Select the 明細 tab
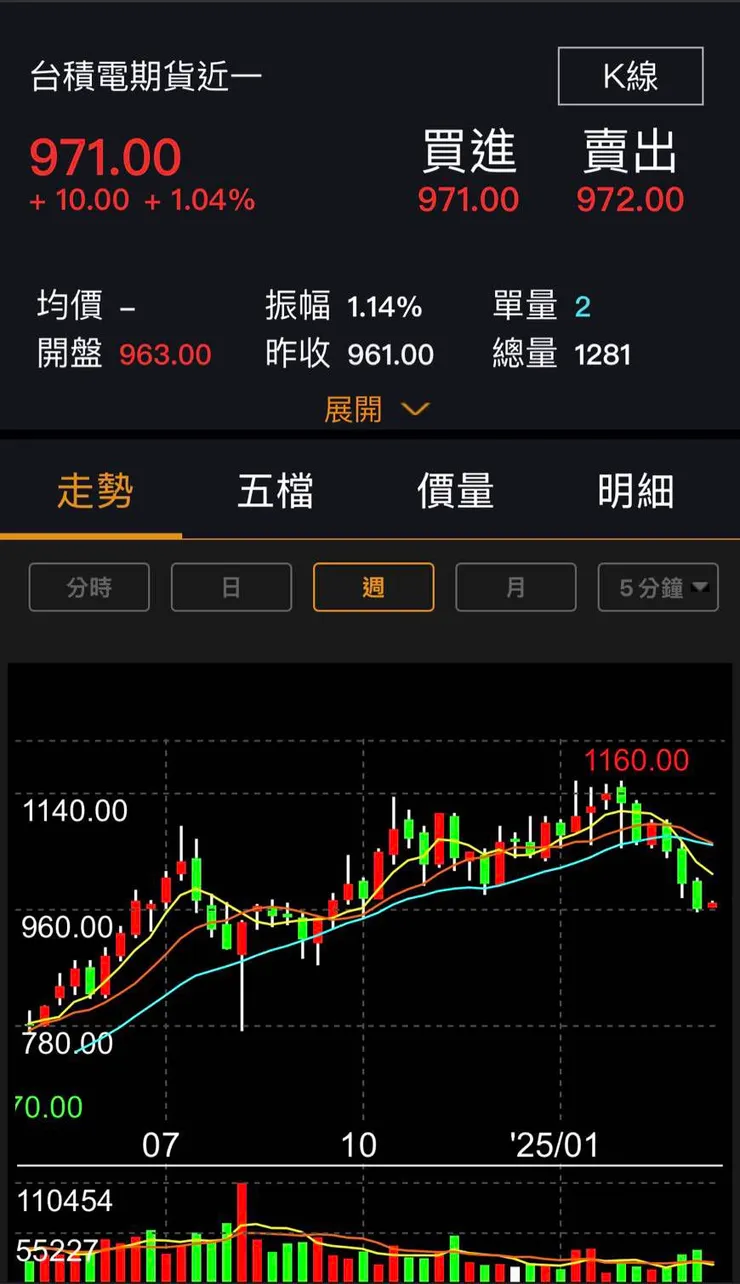 [634, 490]
